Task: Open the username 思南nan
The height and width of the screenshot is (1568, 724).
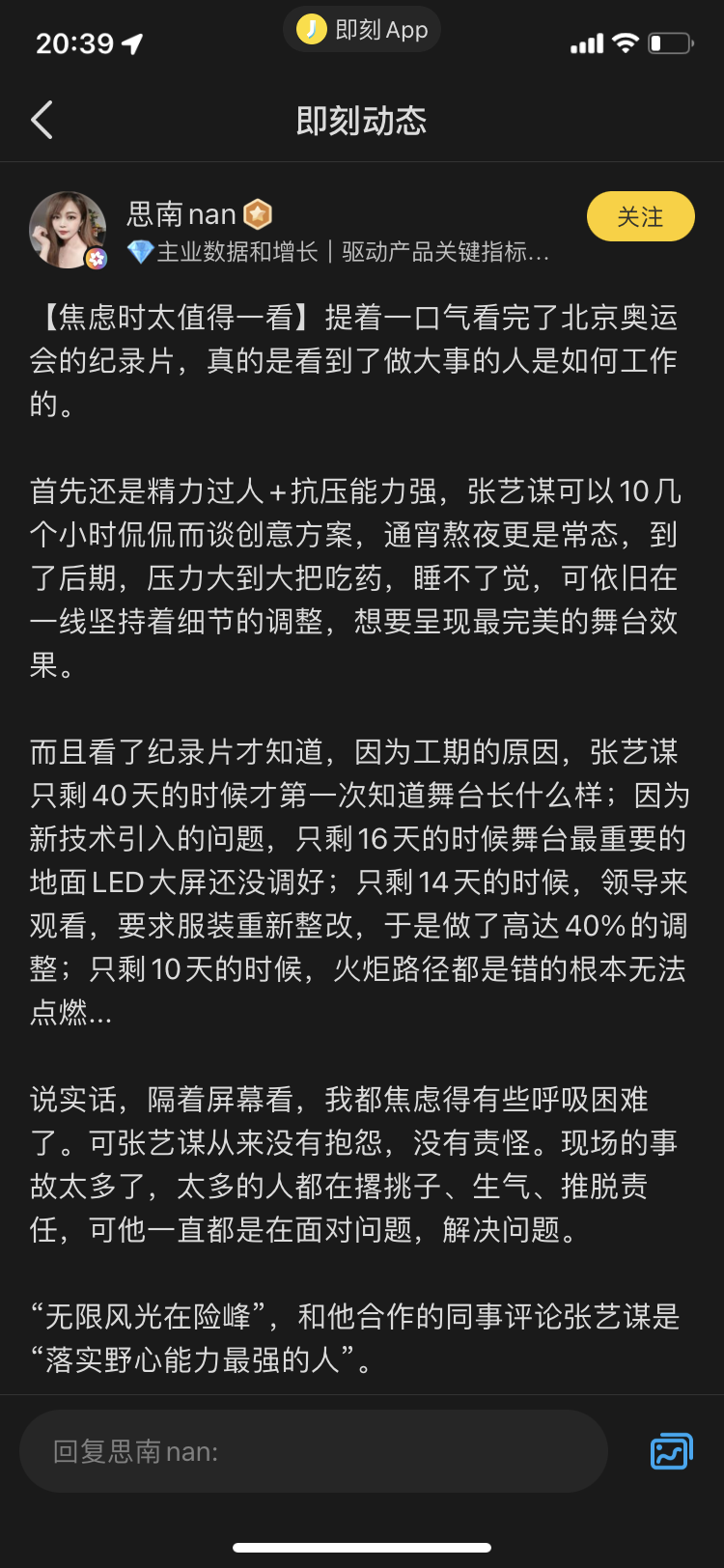Action: [182, 213]
